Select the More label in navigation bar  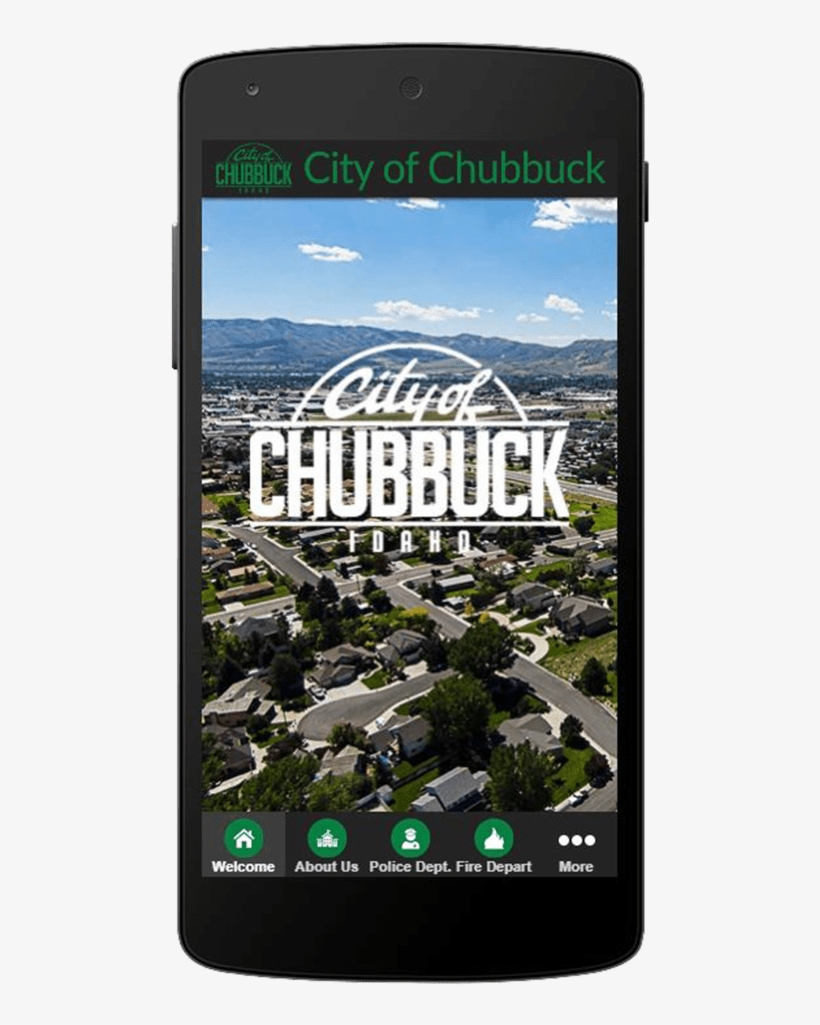coord(575,868)
